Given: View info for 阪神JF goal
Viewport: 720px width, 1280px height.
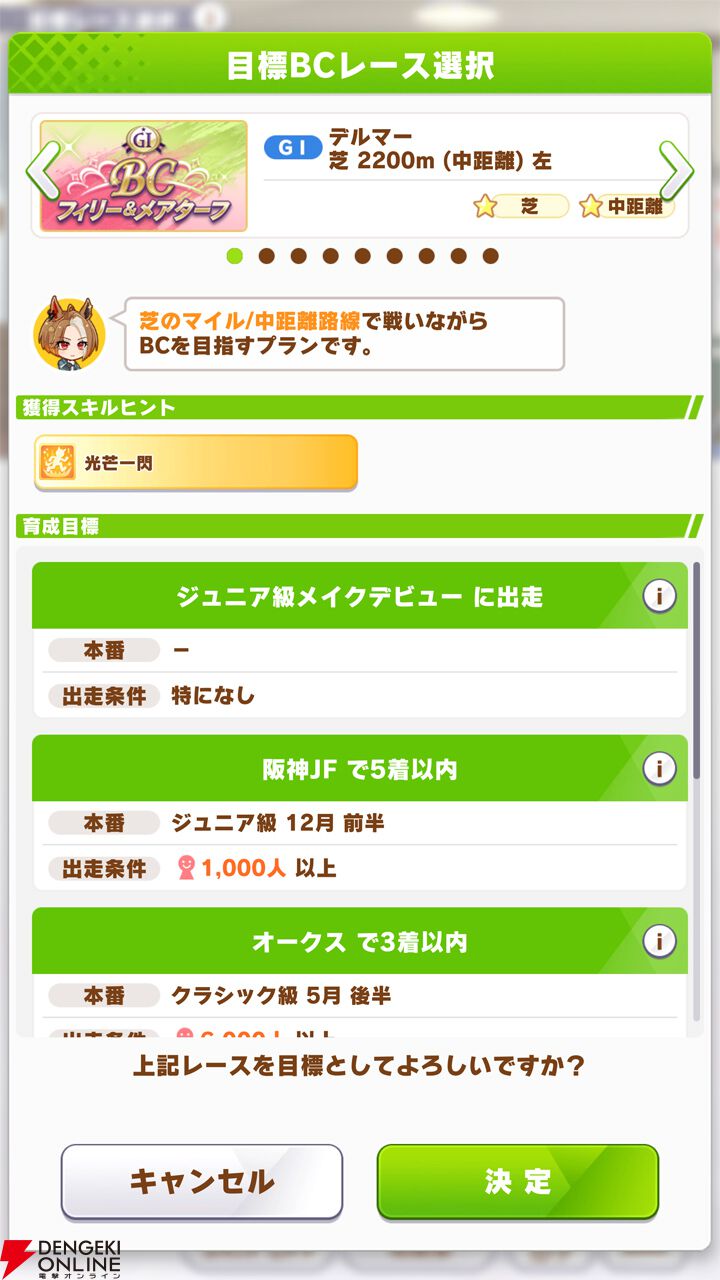Looking at the screenshot, I should [659, 769].
